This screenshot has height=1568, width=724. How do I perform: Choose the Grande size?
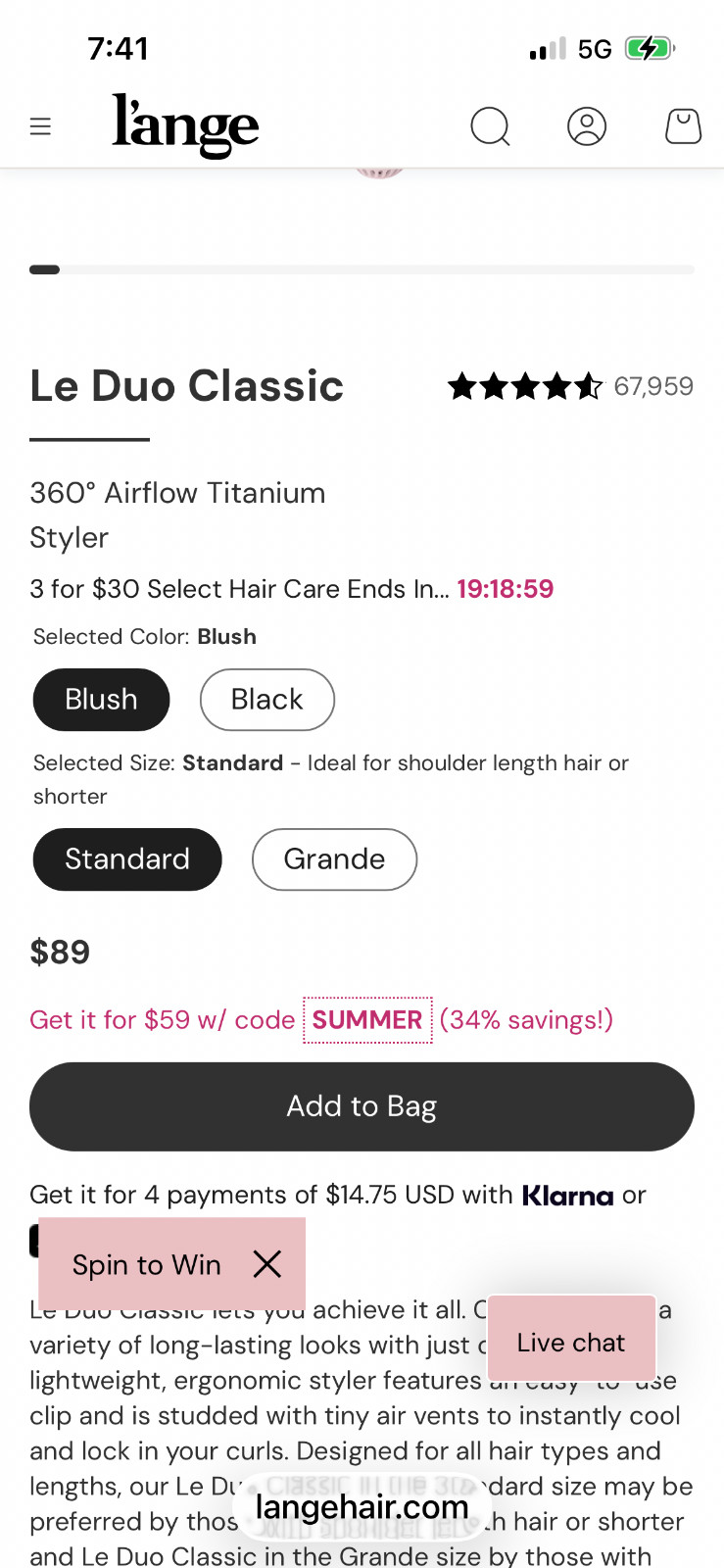tap(334, 859)
